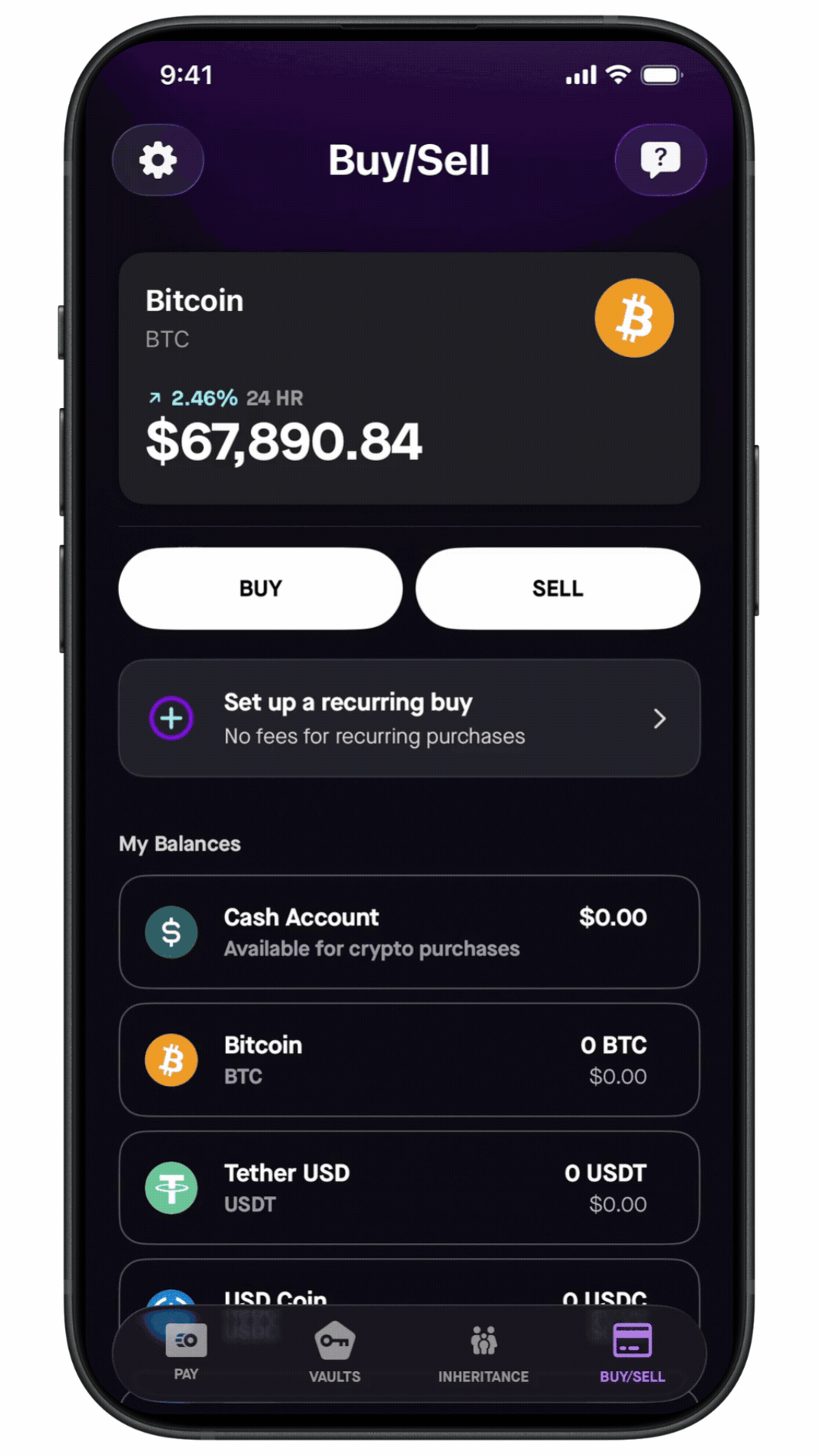Open the Cash Account balance

pyautogui.click(x=409, y=932)
